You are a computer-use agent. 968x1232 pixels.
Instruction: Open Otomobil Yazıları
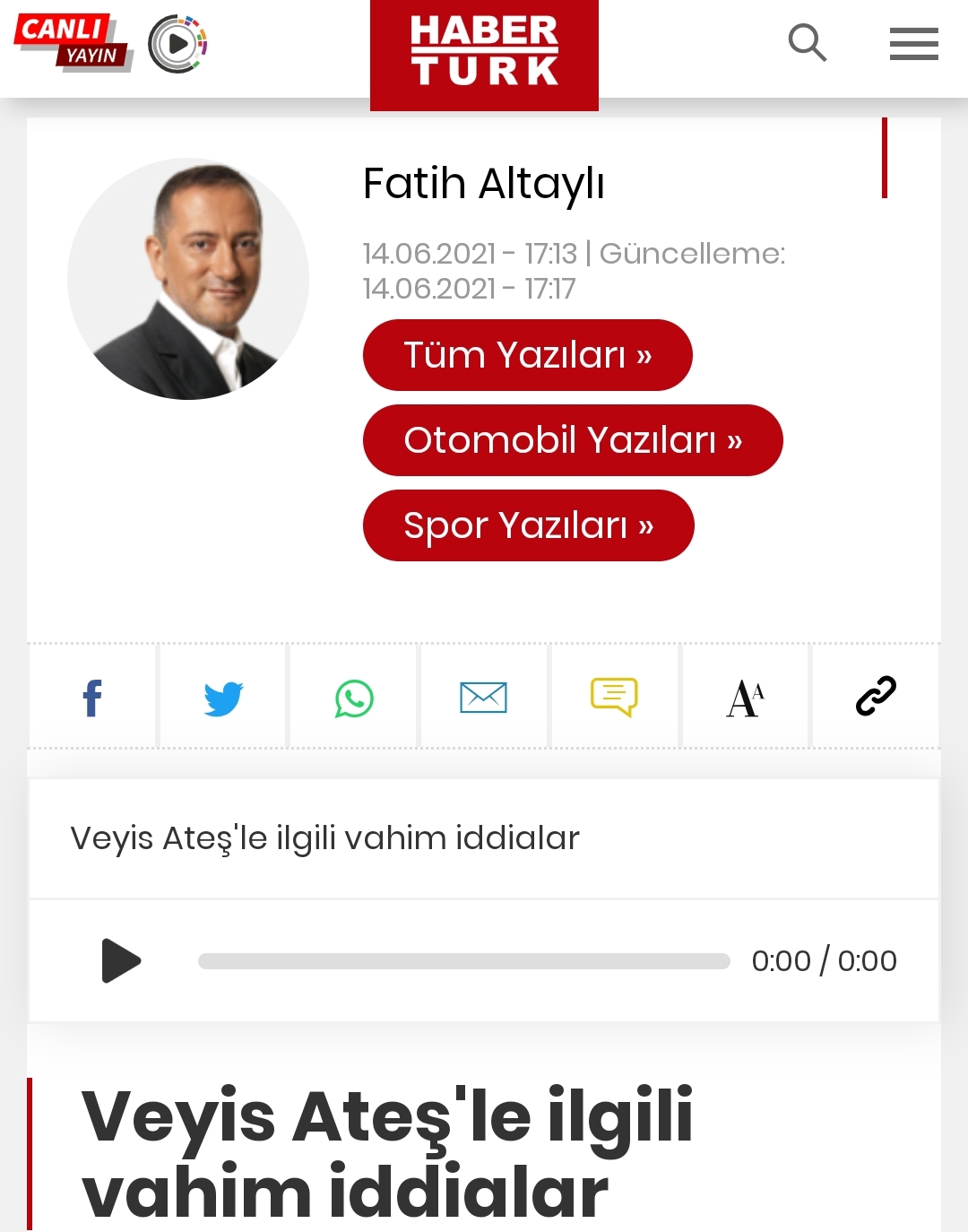pyautogui.click(x=572, y=440)
